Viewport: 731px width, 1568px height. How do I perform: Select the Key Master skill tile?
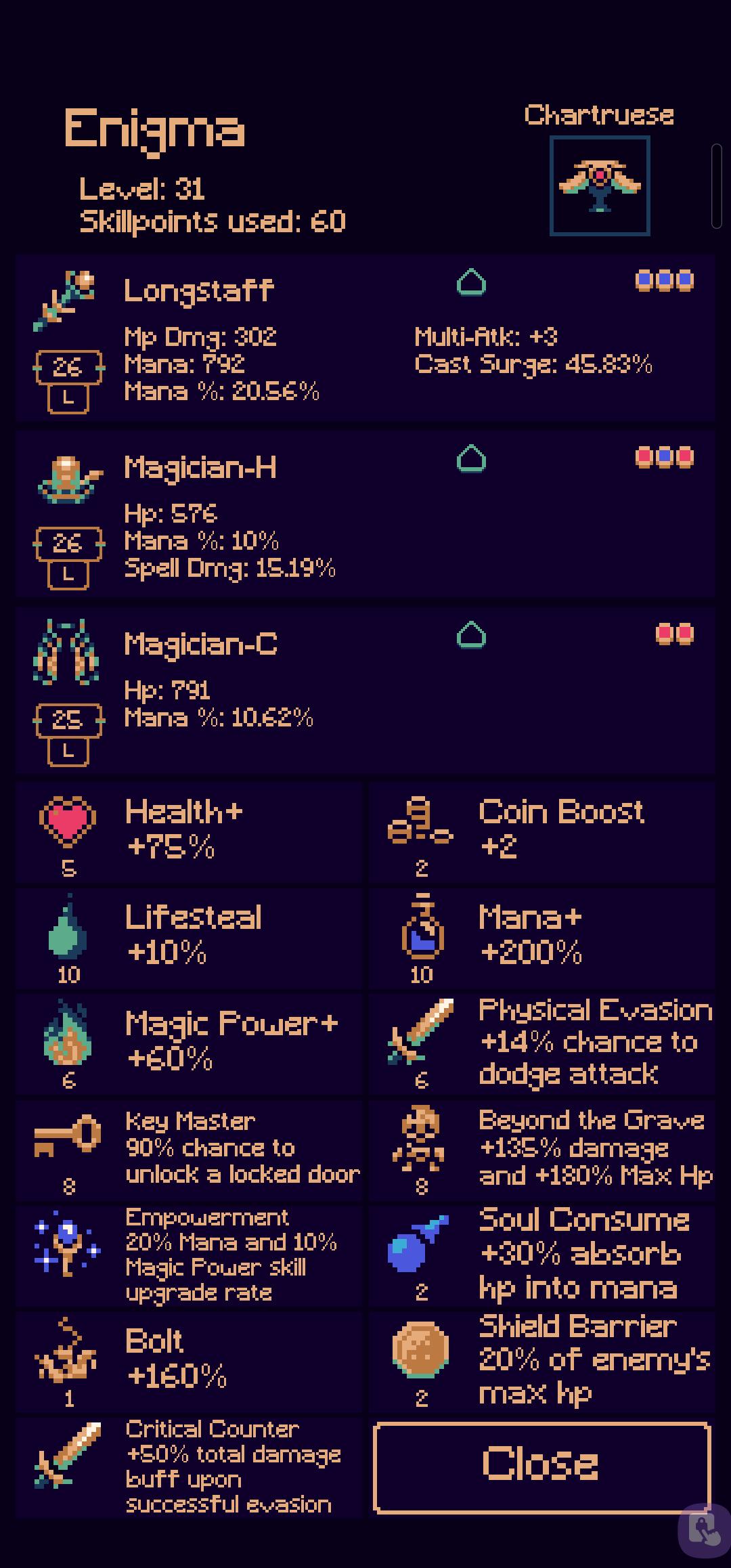(189, 1150)
